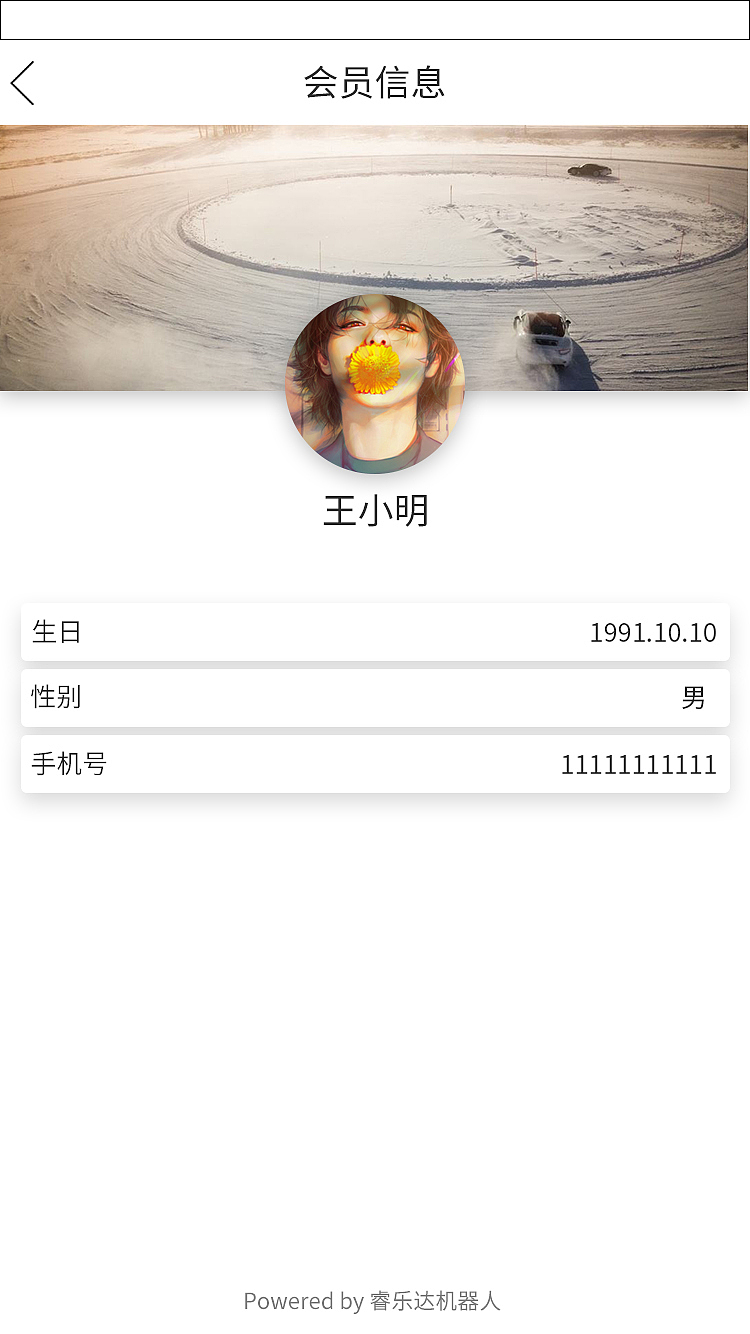This screenshot has width=750, height=1334.
Task: Select the 性别 (gender) row
Action: click(375, 698)
